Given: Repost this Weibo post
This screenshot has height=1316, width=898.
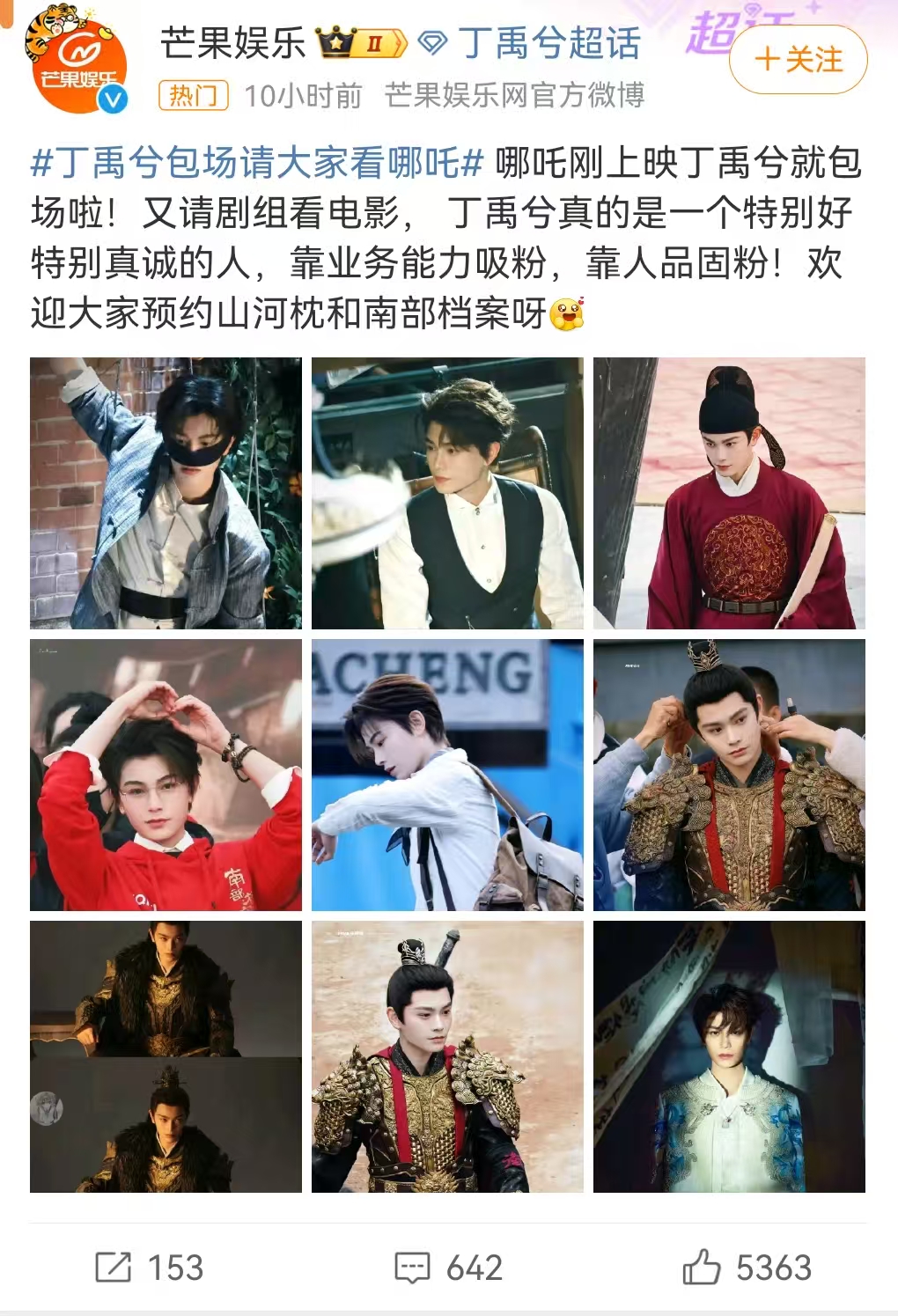Looking at the screenshot, I should tap(150, 1268).
